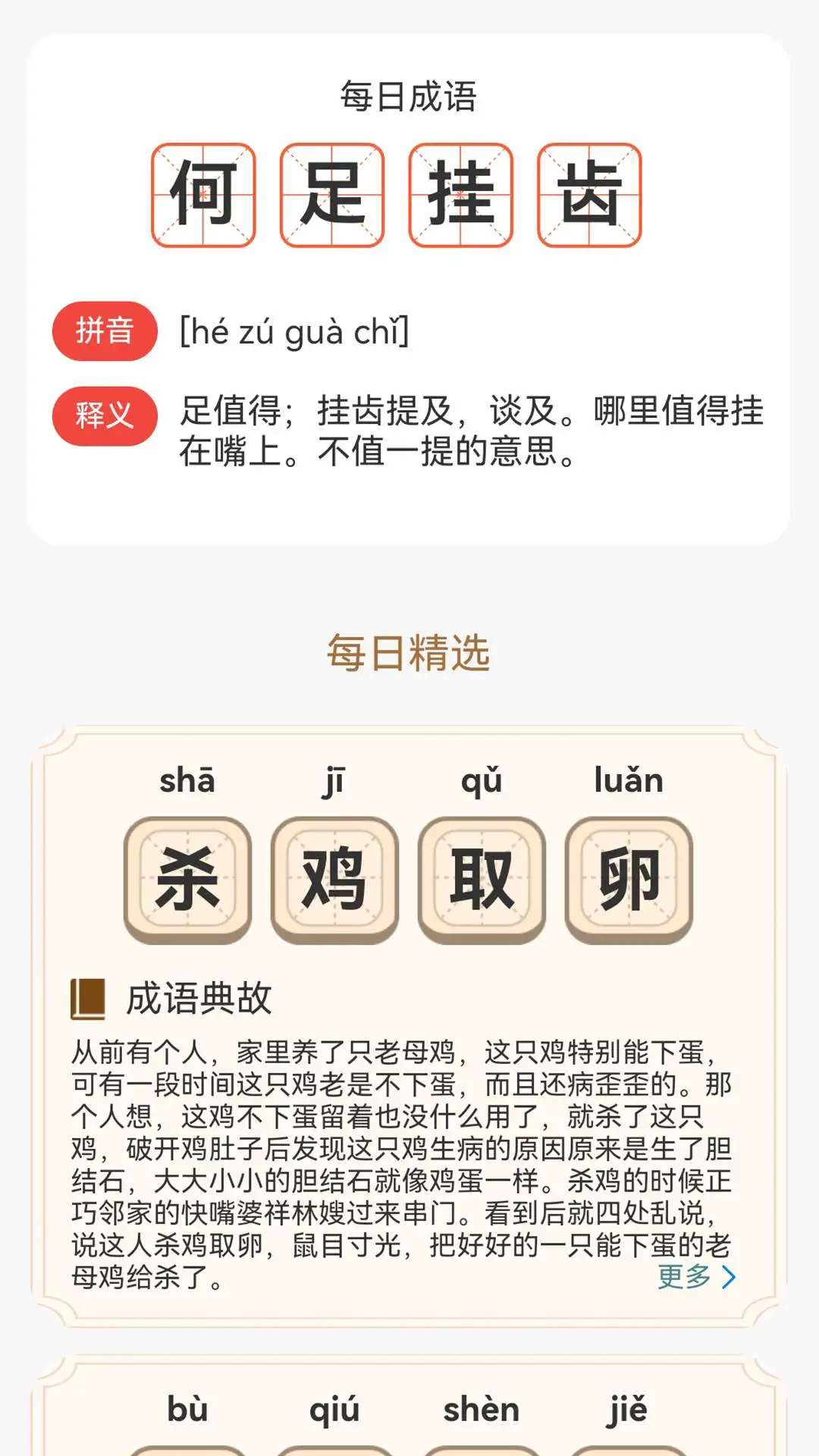Screen dimensions: 819x1456
Task: Click the pinyin [hé zú guà chǐ] text
Action: coord(293,329)
